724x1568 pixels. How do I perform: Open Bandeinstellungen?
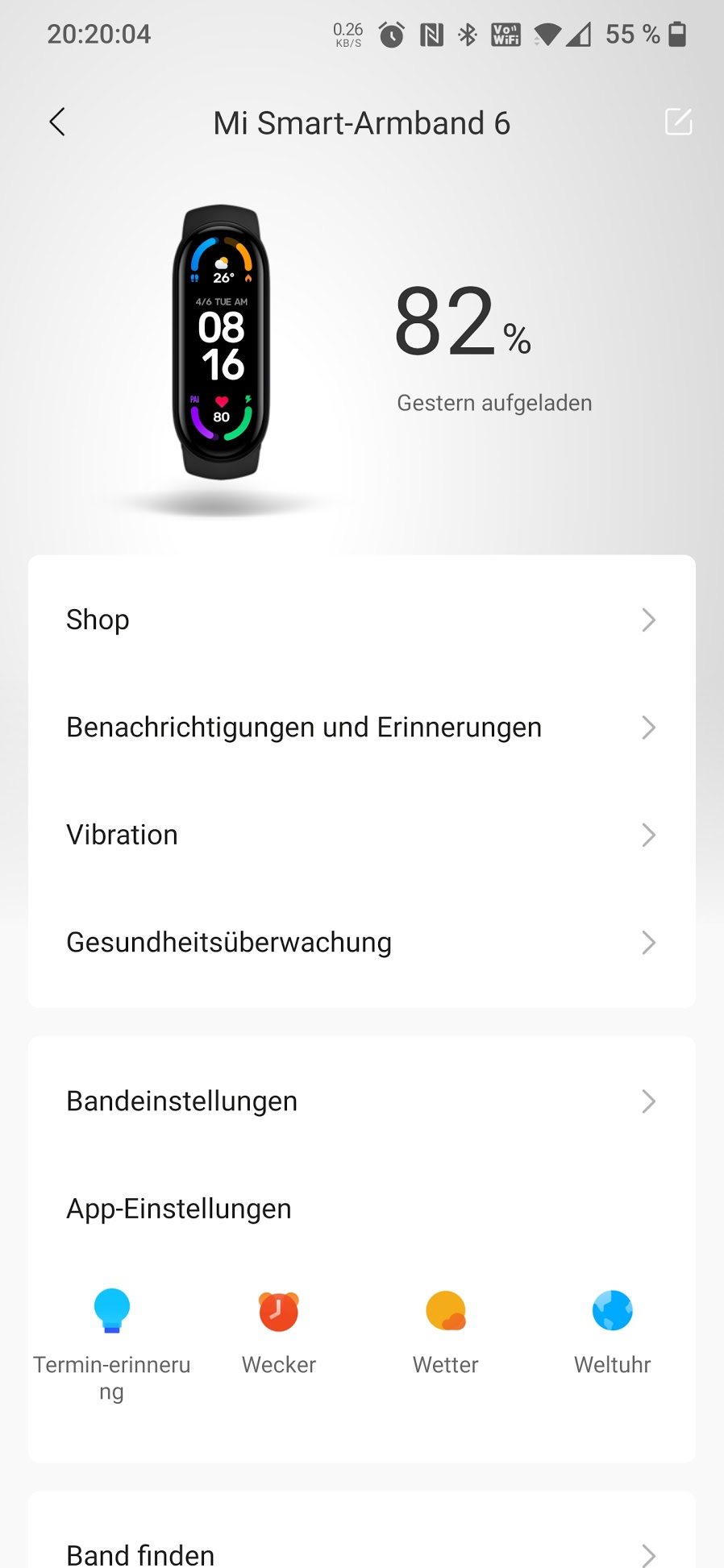[361, 1101]
